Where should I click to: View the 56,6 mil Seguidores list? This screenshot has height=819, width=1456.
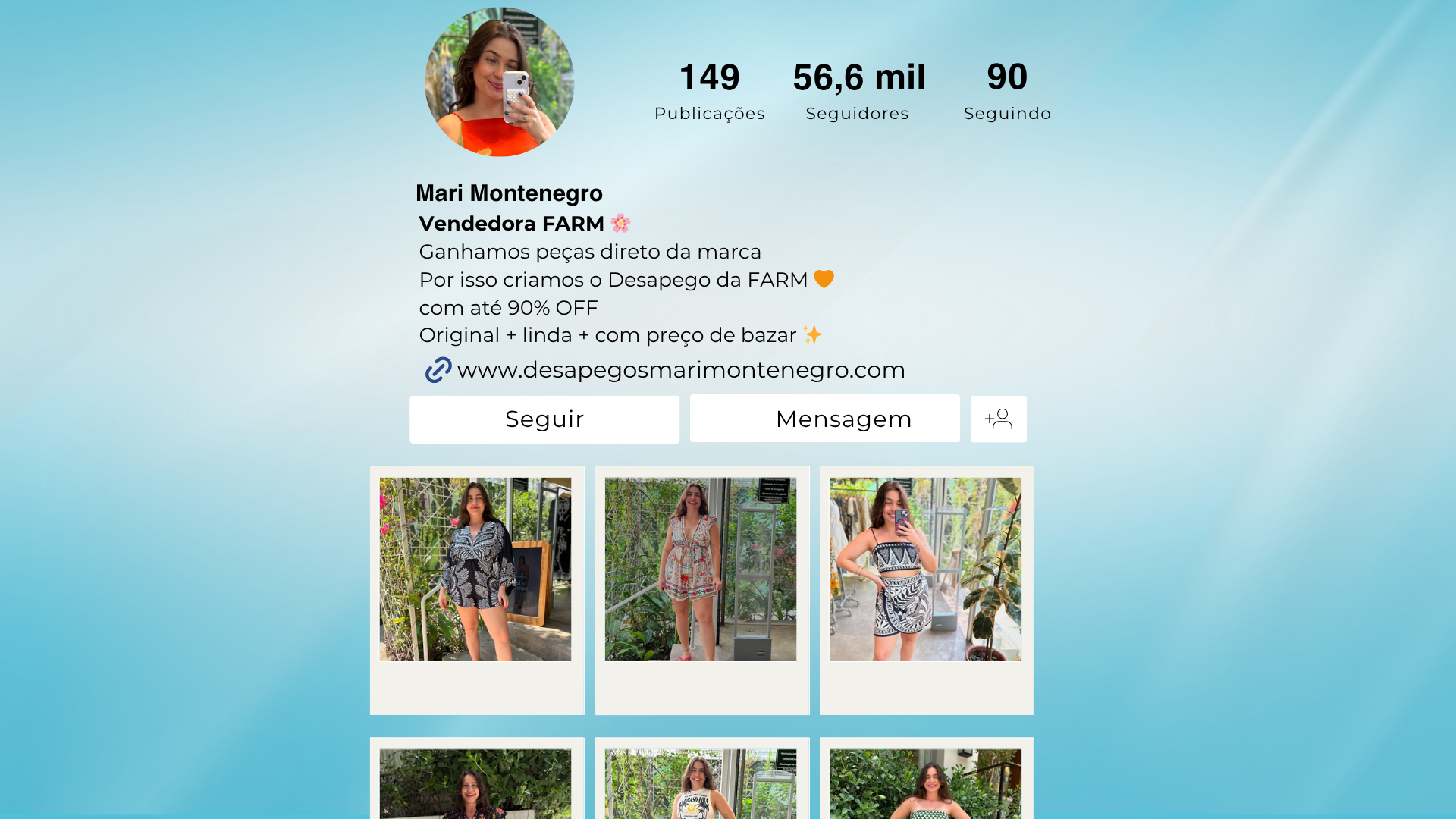pos(858,91)
